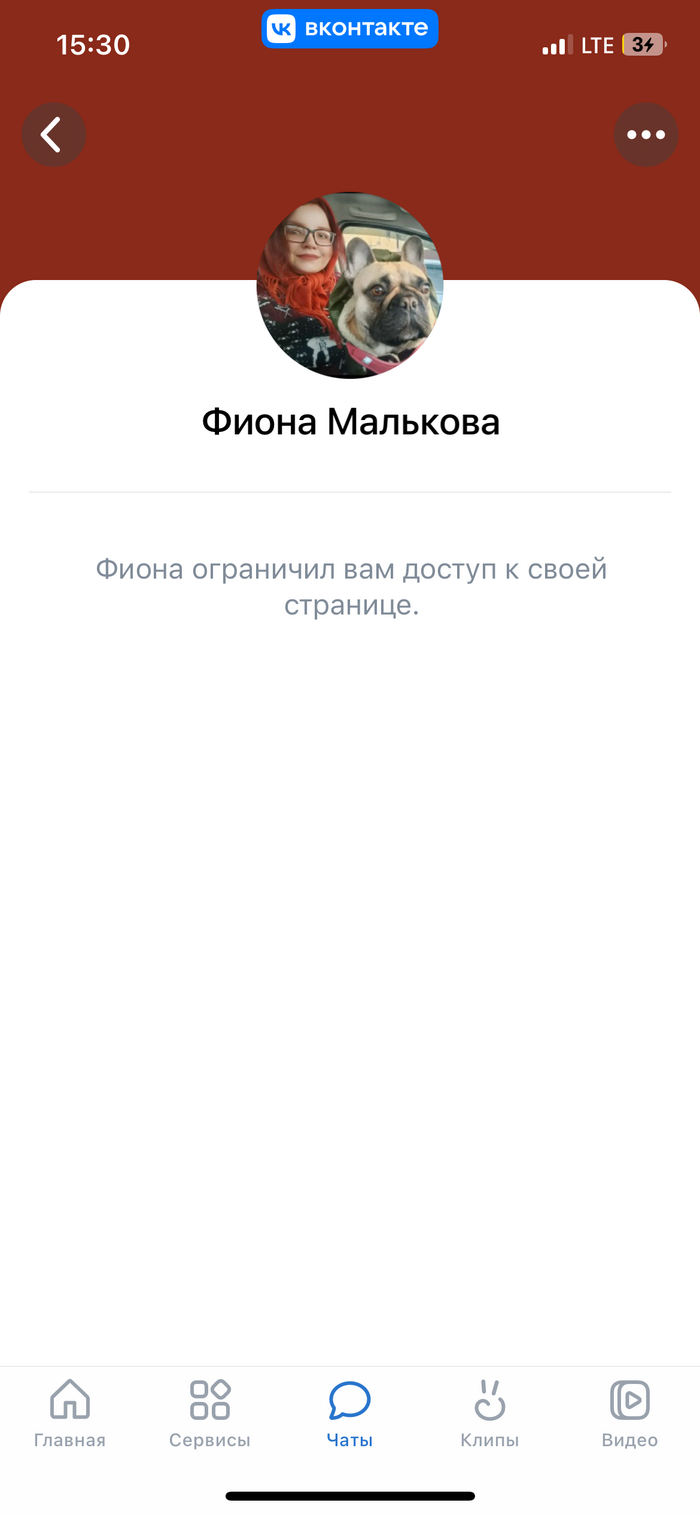Viewport: 700px width, 1515px height.
Task: Switch to the Главная tab
Action: pyautogui.click(x=70, y=1412)
